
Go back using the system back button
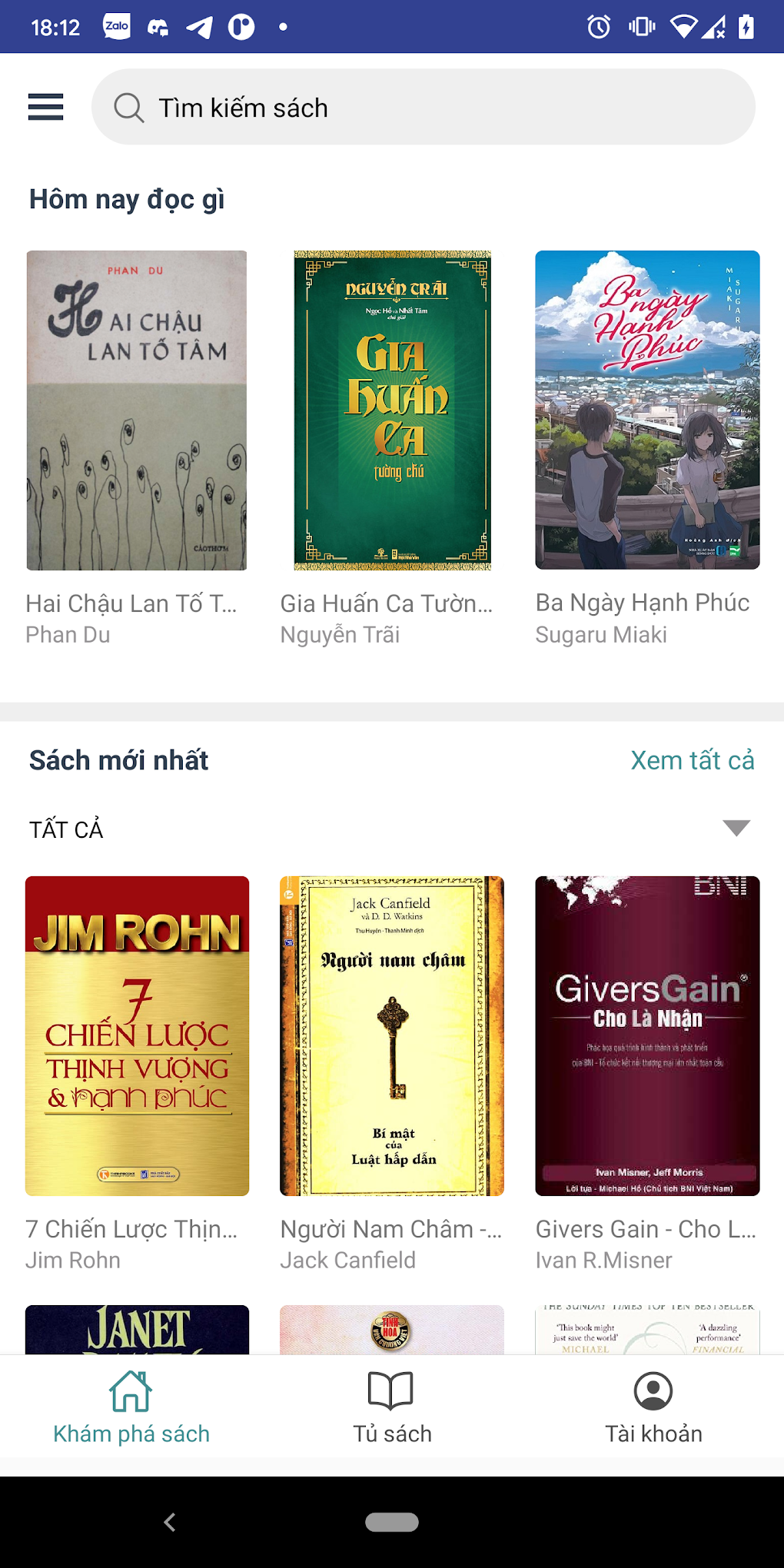pyautogui.click(x=170, y=1522)
